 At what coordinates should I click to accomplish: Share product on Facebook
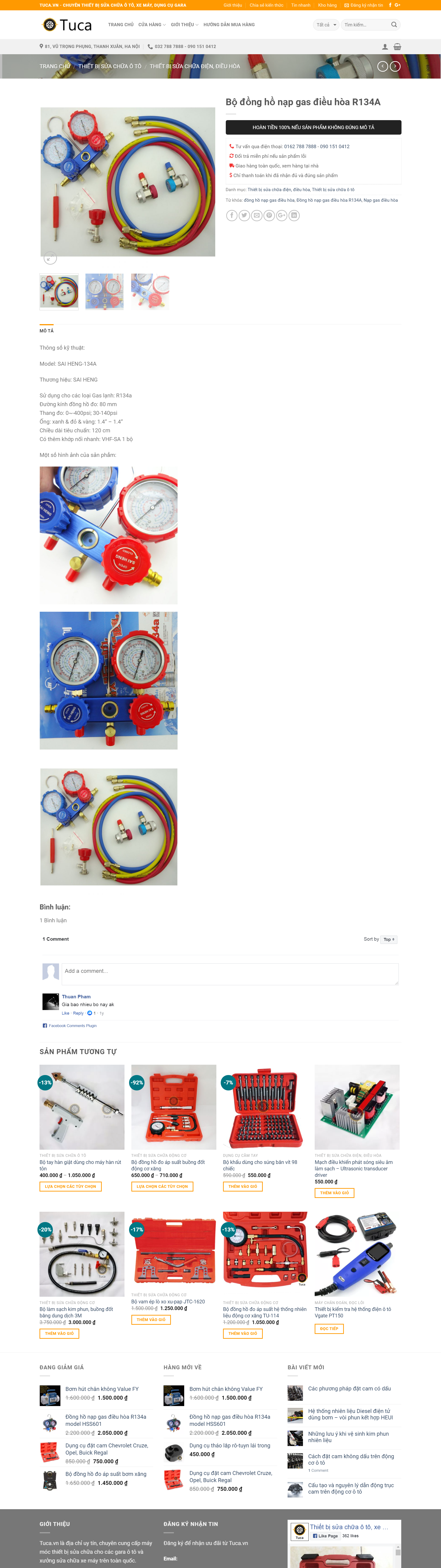tap(232, 215)
